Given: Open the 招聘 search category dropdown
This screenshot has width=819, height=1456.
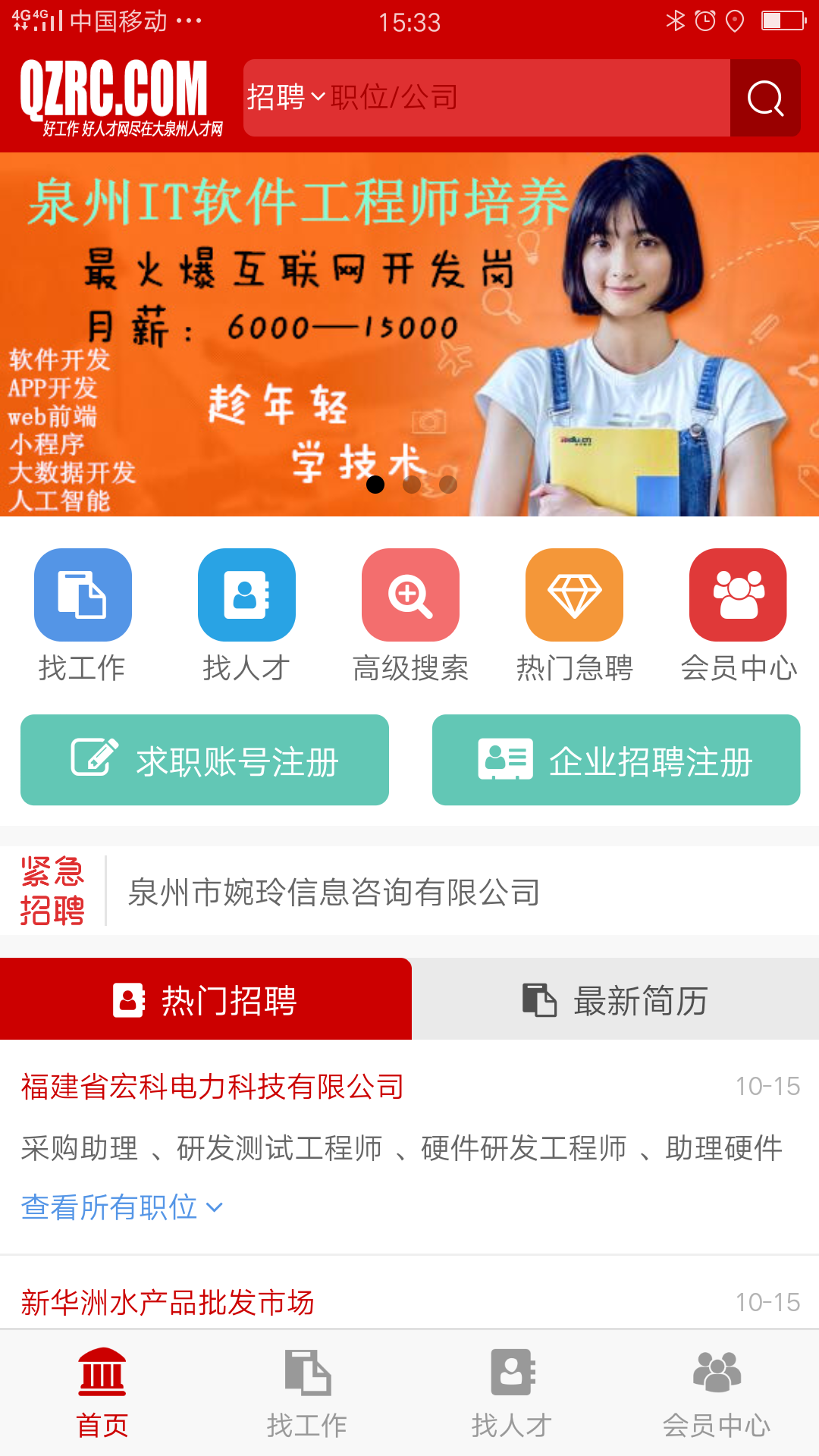Looking at the screenshot, I should pos(282,97).
